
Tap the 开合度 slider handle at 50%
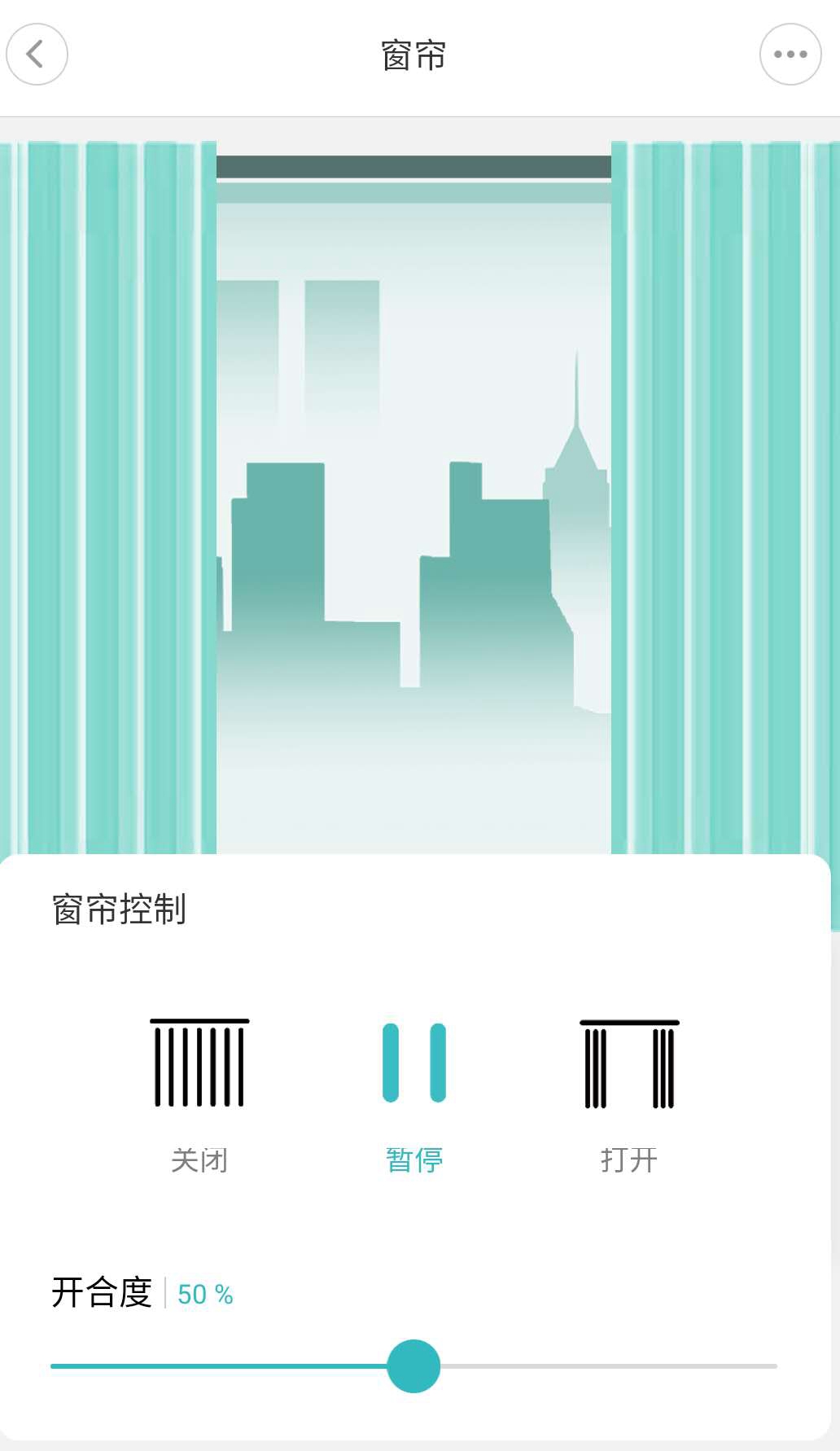413,1366
